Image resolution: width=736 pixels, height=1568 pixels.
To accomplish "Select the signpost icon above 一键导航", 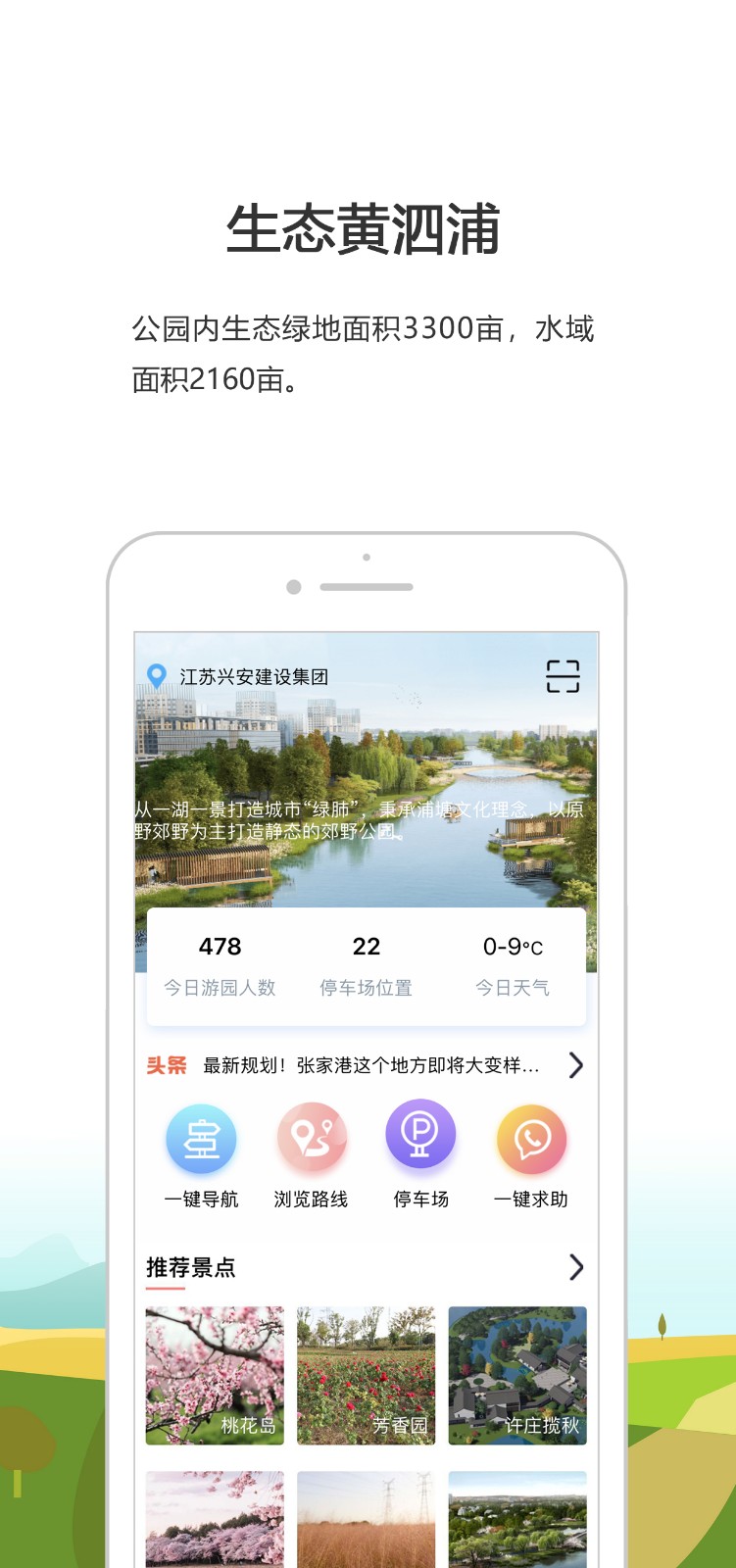I will click(x=201, y=1134).
